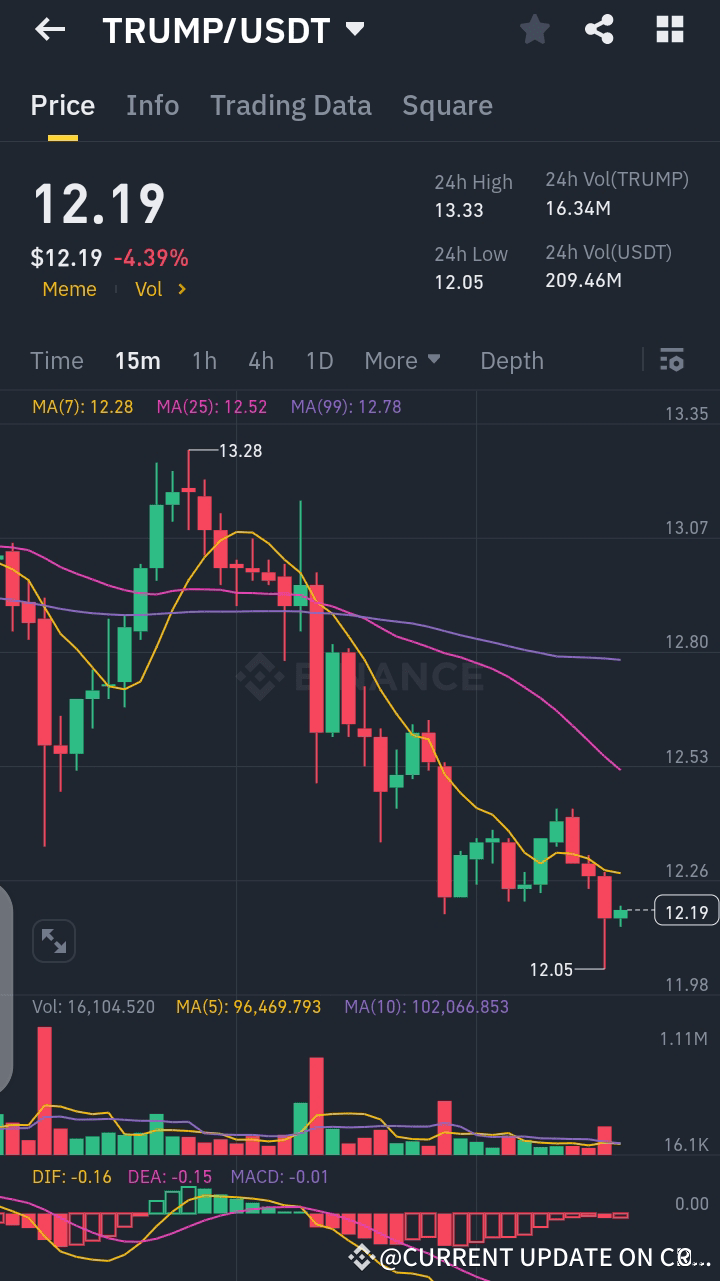Select the 1D timeframe
The image size is (720, 1281).
319,360
